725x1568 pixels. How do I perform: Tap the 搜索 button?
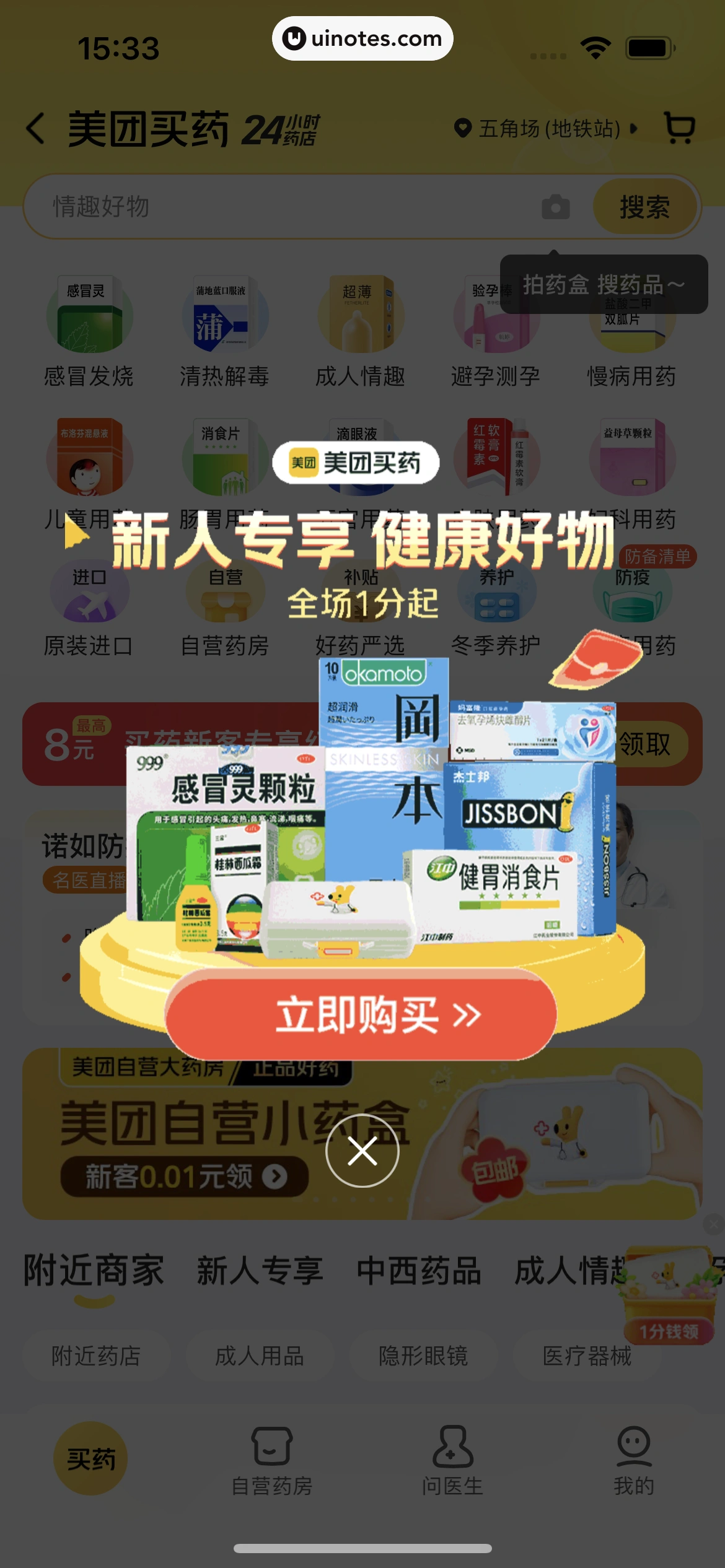tap(644, 207)
